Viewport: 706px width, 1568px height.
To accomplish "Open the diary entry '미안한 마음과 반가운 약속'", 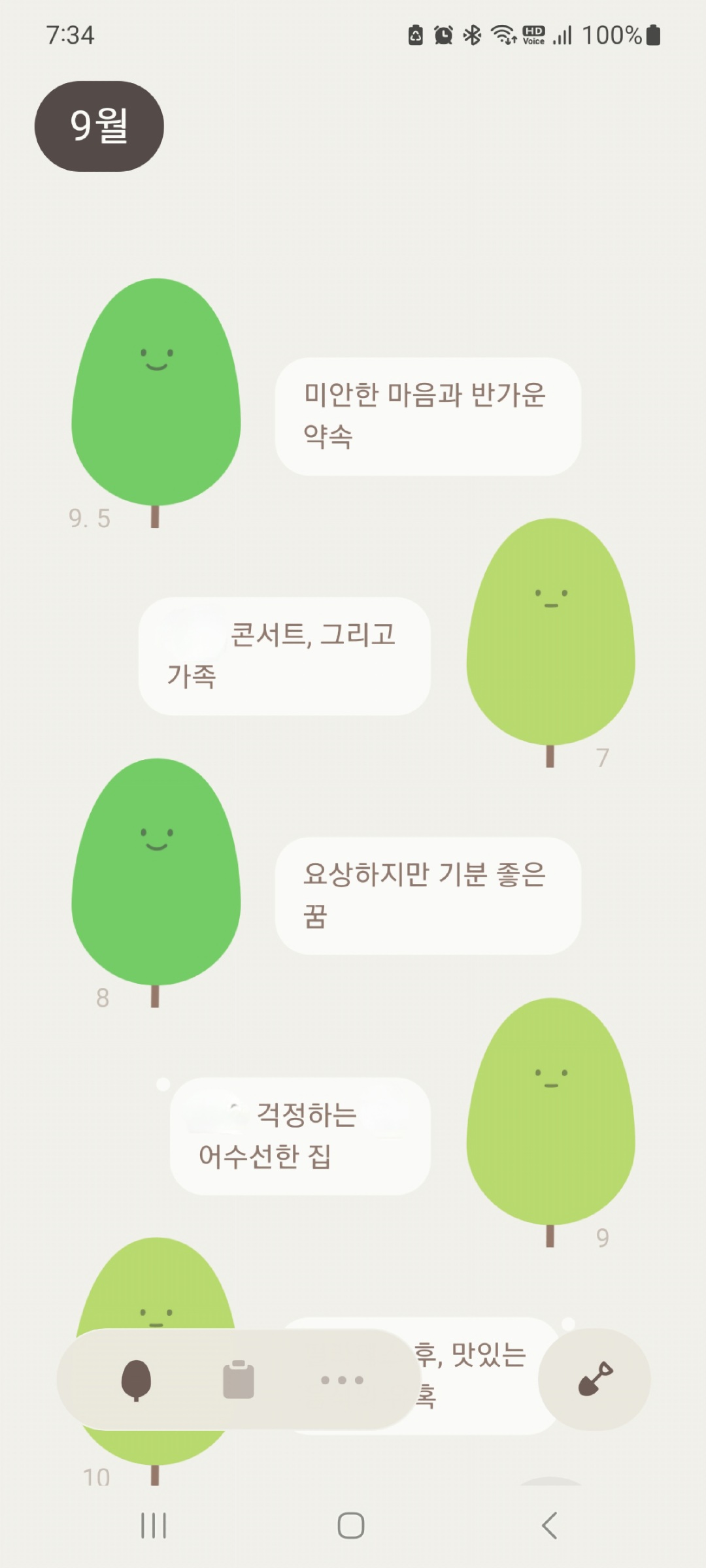I will [x=428, y=416].
